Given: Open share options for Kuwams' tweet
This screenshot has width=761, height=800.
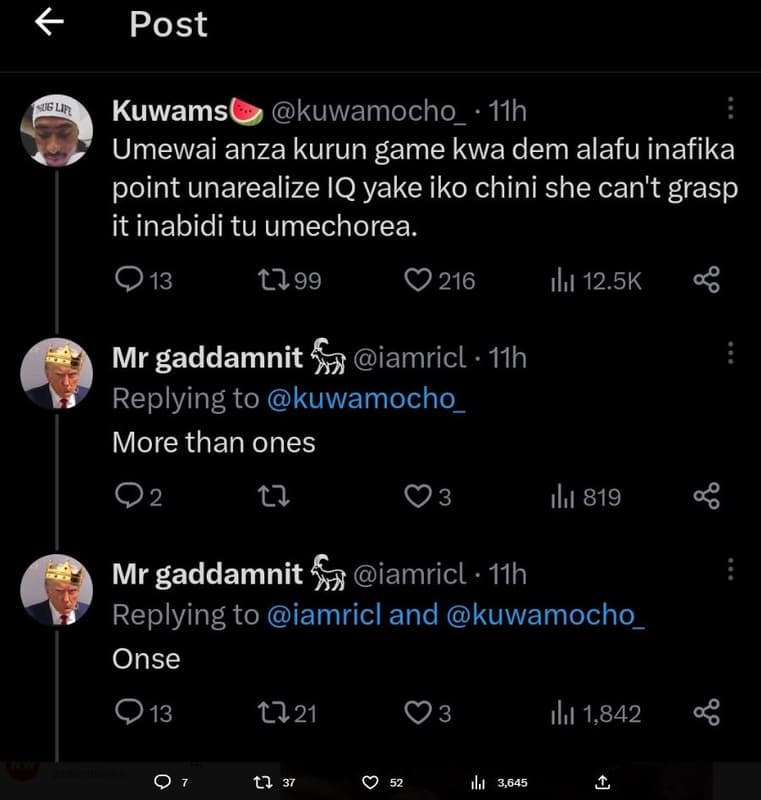Looking at the screenshot, I should point(707,281).
